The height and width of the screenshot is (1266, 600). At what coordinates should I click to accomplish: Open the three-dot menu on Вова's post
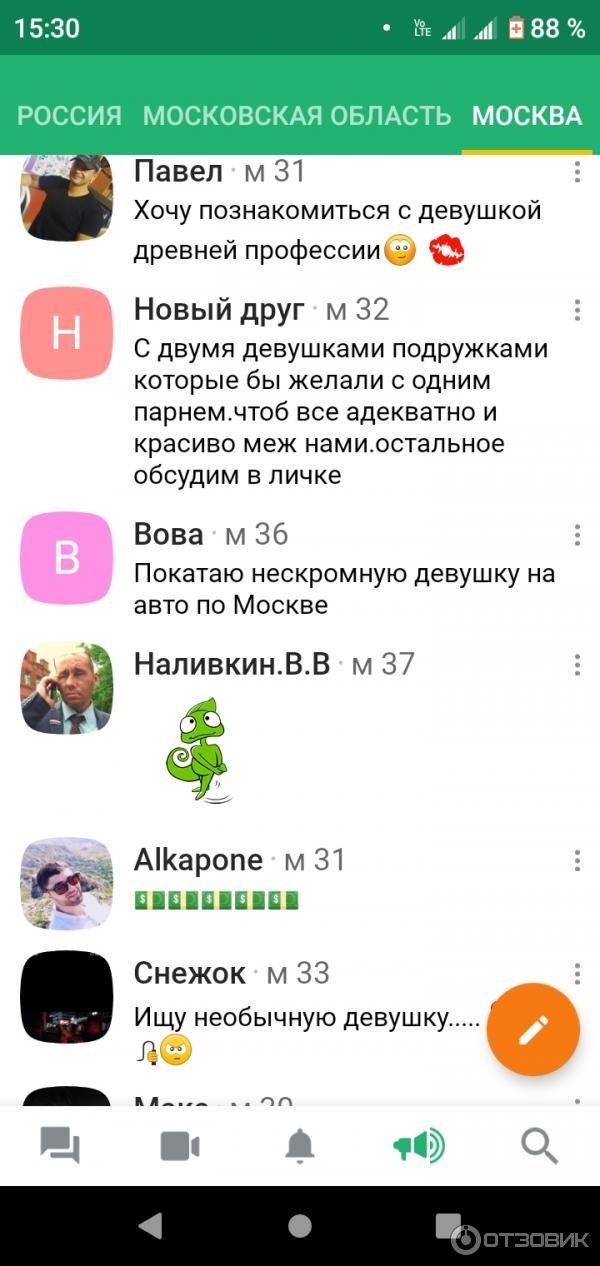point(577,535)
